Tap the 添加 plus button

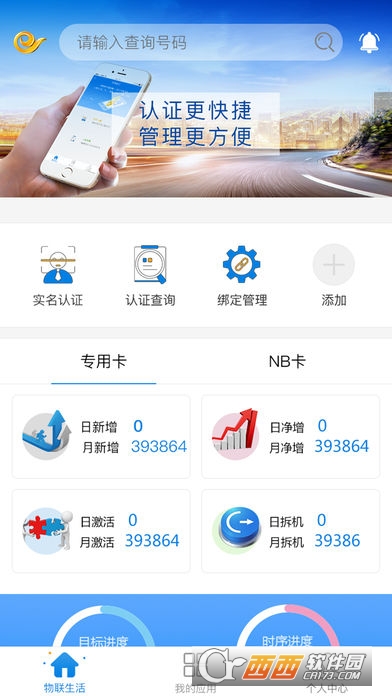pyautogui.click(x=334, y=276)
